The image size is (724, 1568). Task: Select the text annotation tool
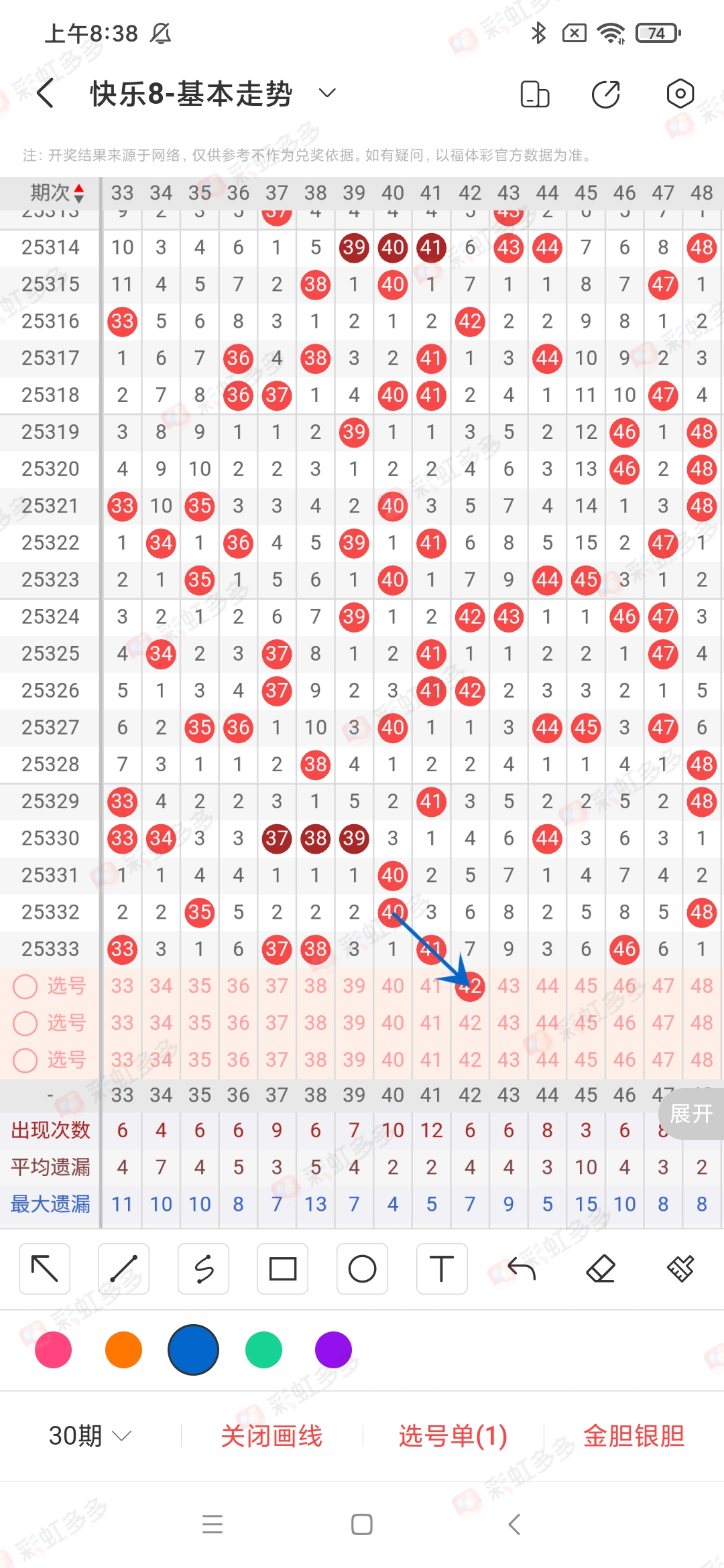pos(441,1268)
